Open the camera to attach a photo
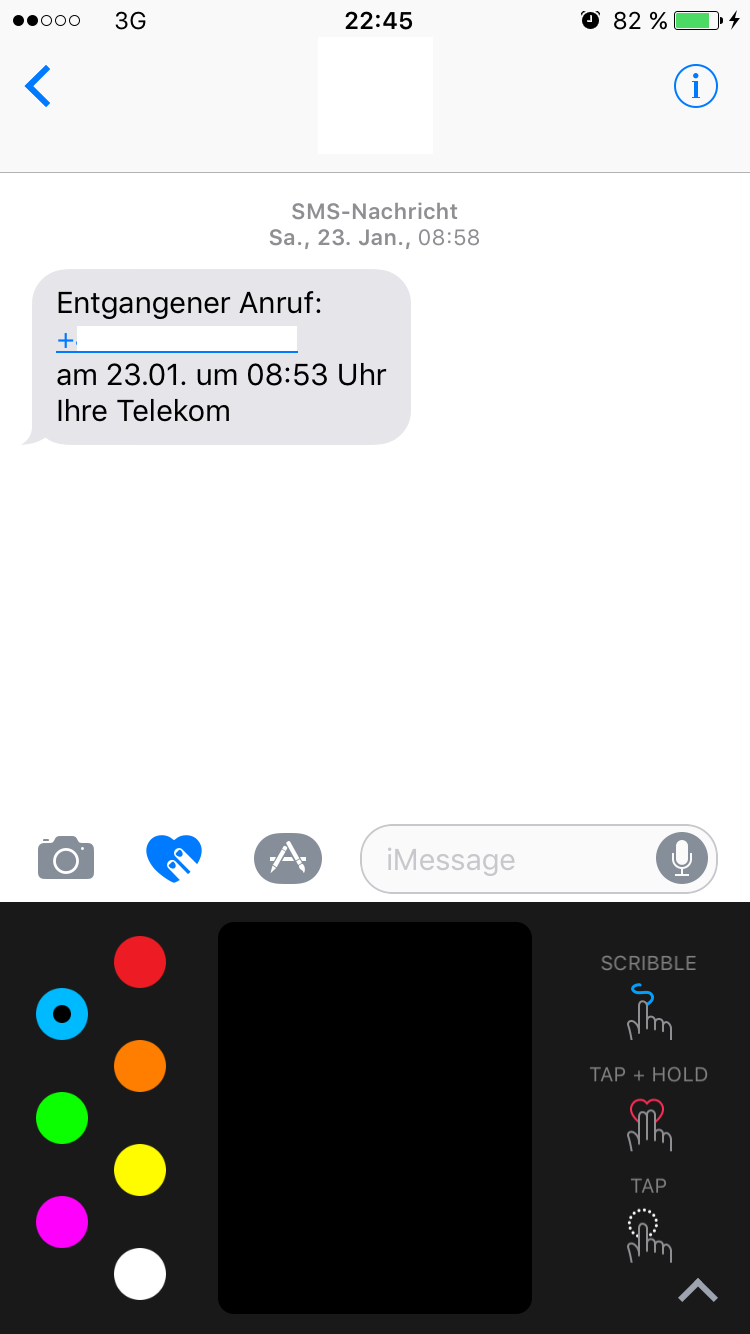This screenshot has width=750, height=1334. 66,858
